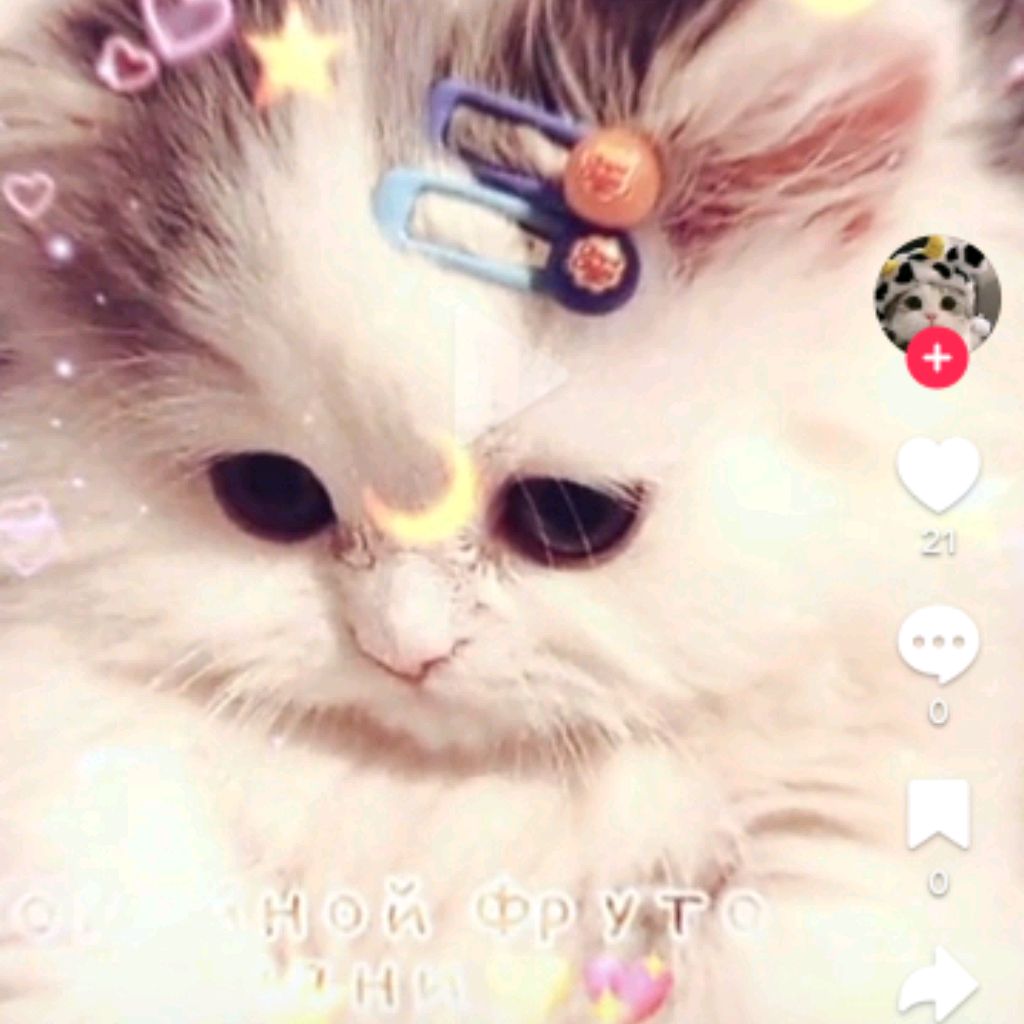Like this video with the heart
1024x1024 pixels.
(938, 474)
